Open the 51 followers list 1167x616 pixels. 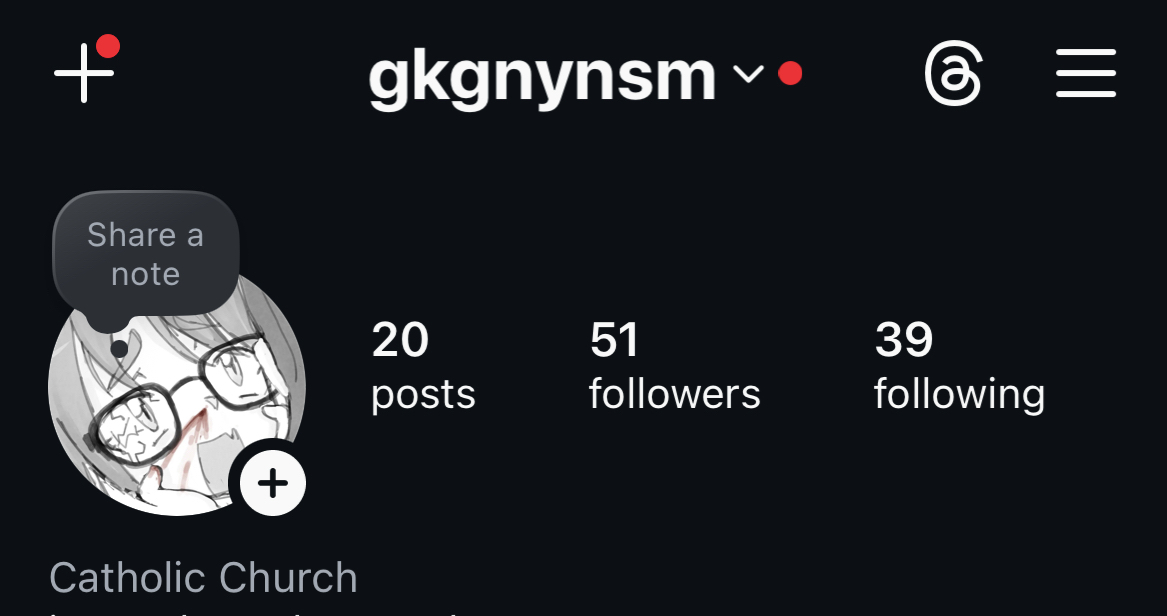pyautogui.click(x=674, y=366)
